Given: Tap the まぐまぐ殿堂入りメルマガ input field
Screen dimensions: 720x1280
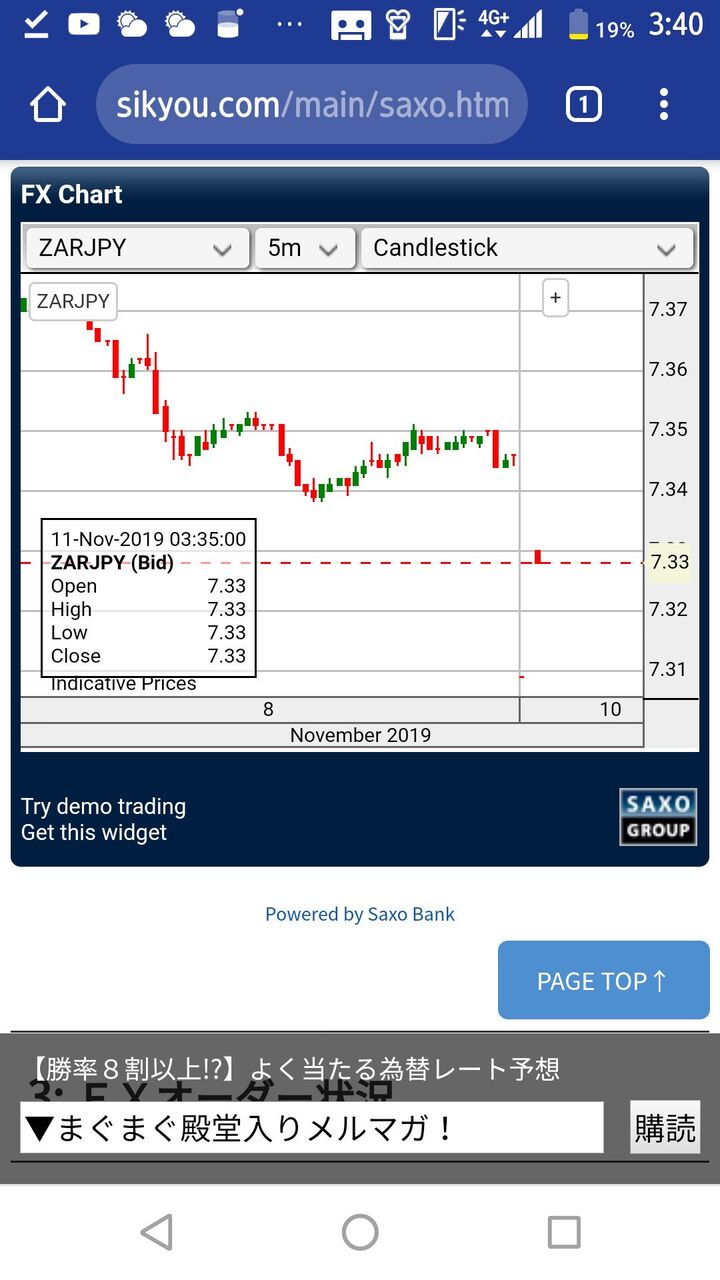Looking at the screenshot, I should 311,1128.
